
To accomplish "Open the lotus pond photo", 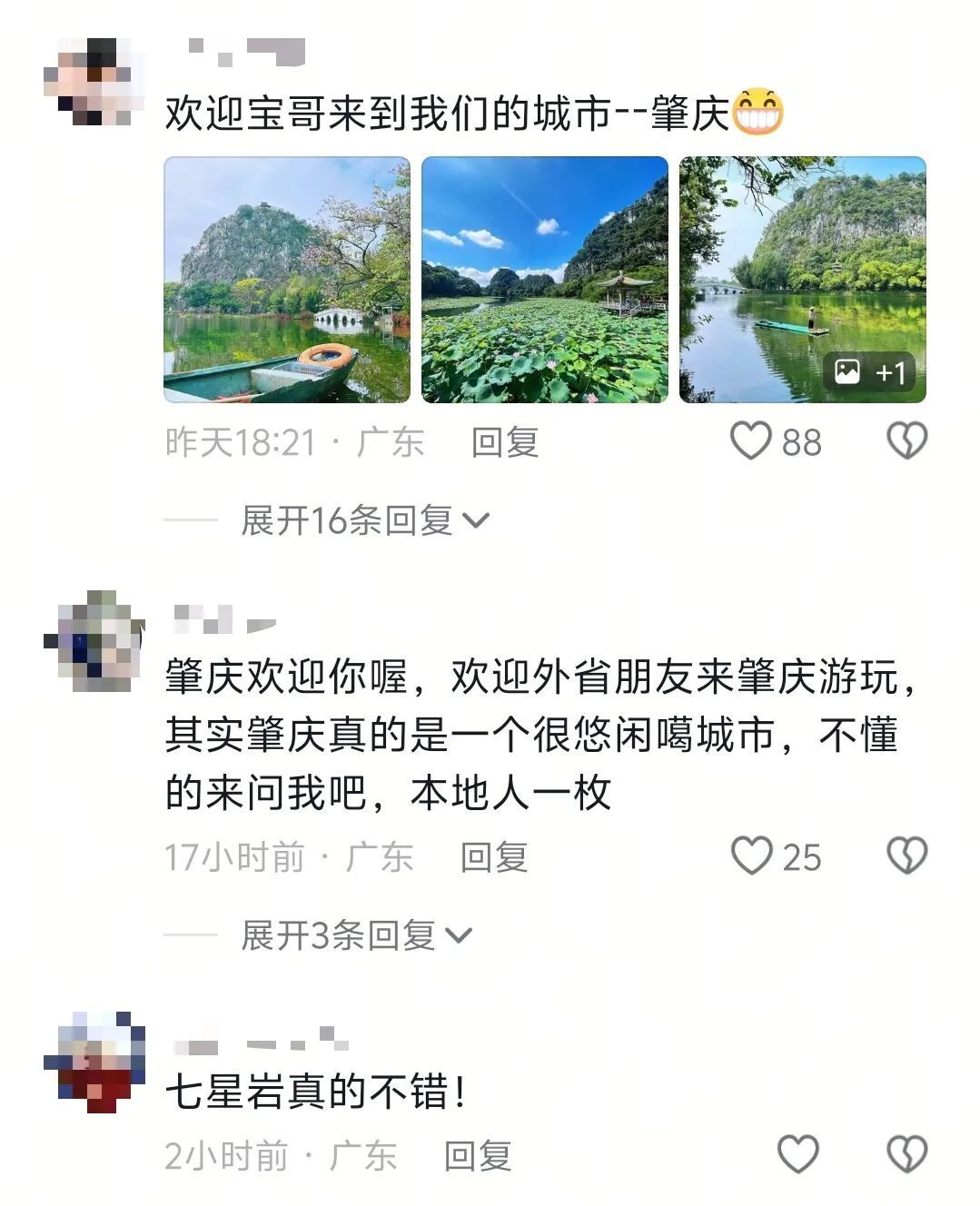I will pos(545,280).
